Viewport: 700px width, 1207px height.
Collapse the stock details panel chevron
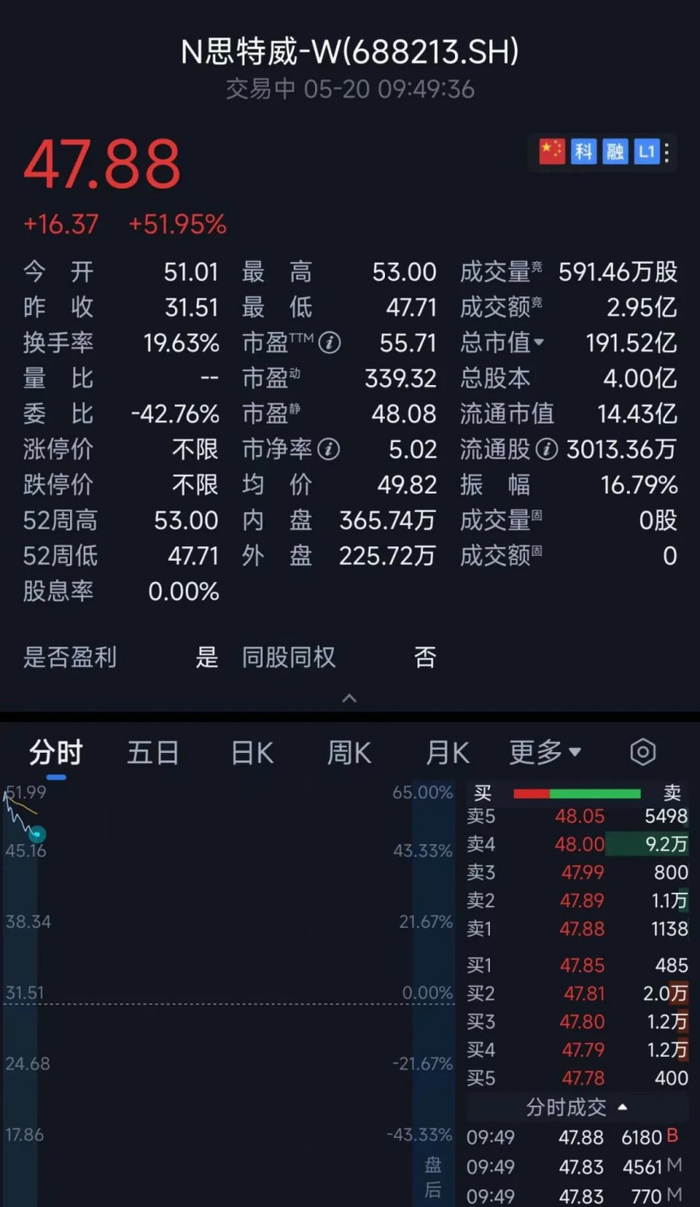[x=349, y=698]
